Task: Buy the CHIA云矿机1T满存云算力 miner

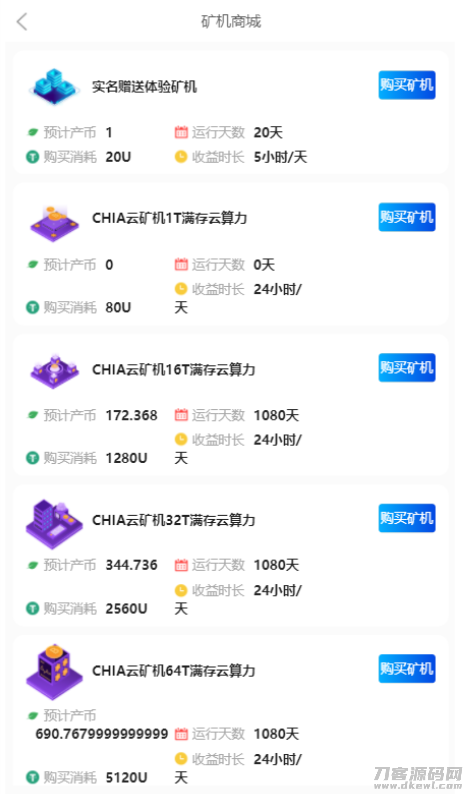Action: click(x=407, y=217)
